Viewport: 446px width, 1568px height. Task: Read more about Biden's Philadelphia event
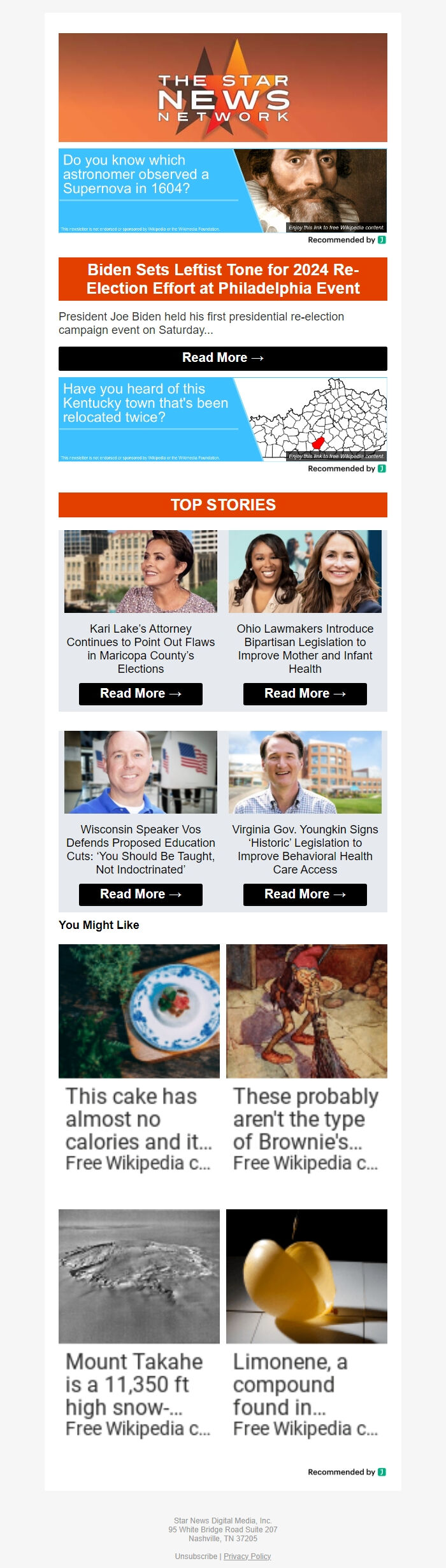coord(222,358)
